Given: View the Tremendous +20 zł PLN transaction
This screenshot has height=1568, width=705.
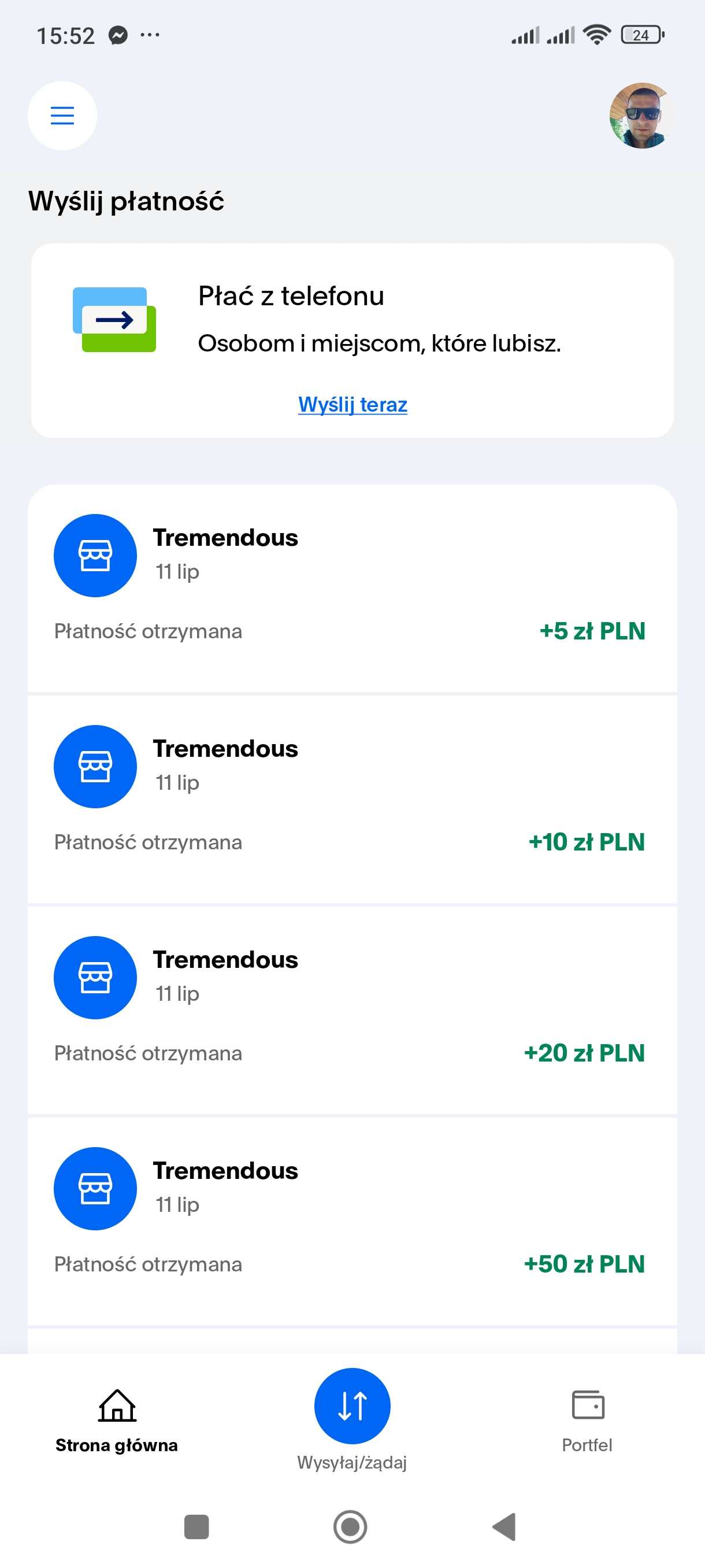Looking at the screenshot, I should [x=352, y=1011].
